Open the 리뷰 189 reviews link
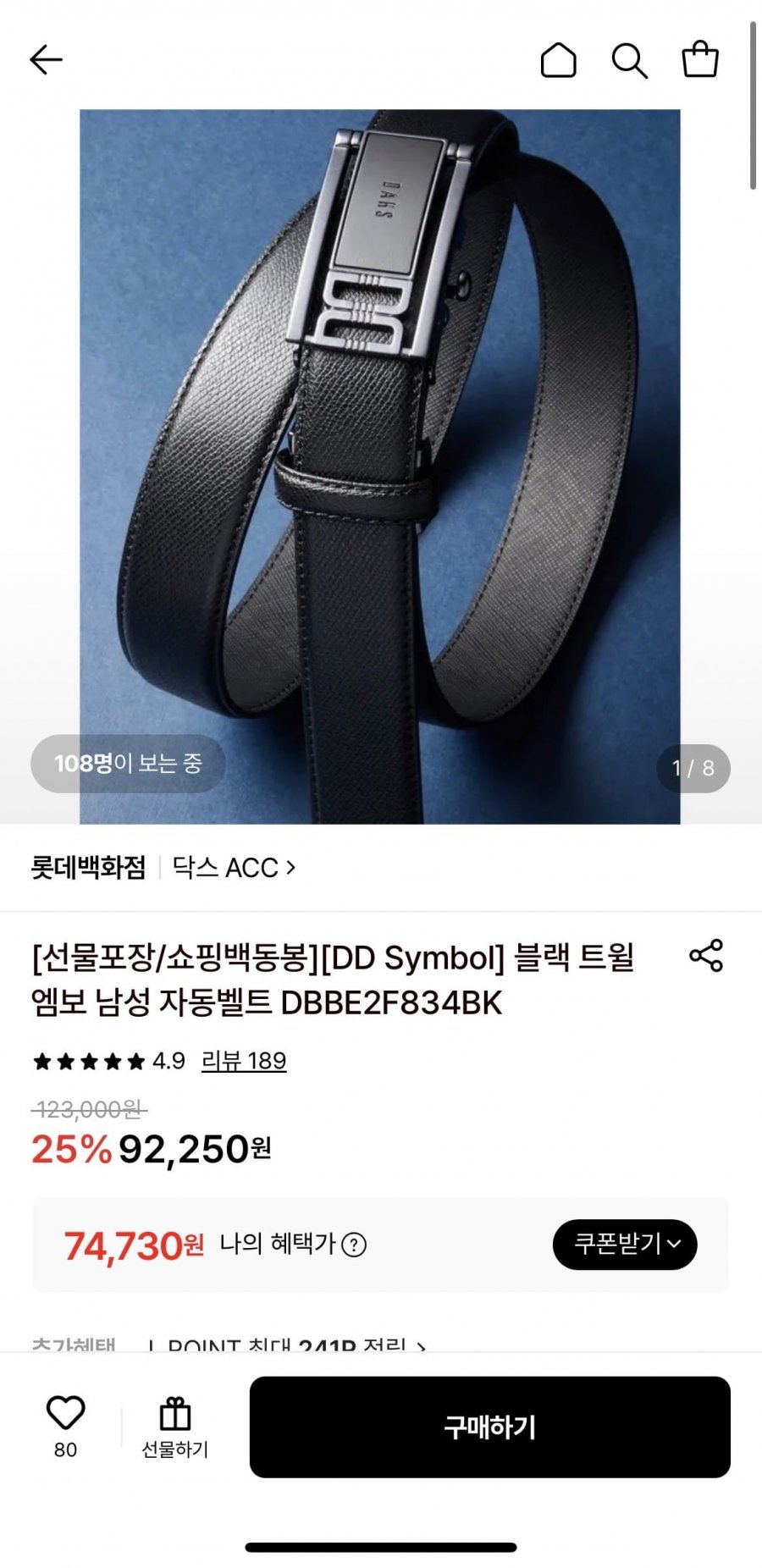The height and width of the screenshot is (1568, 762). (244, 1061)
